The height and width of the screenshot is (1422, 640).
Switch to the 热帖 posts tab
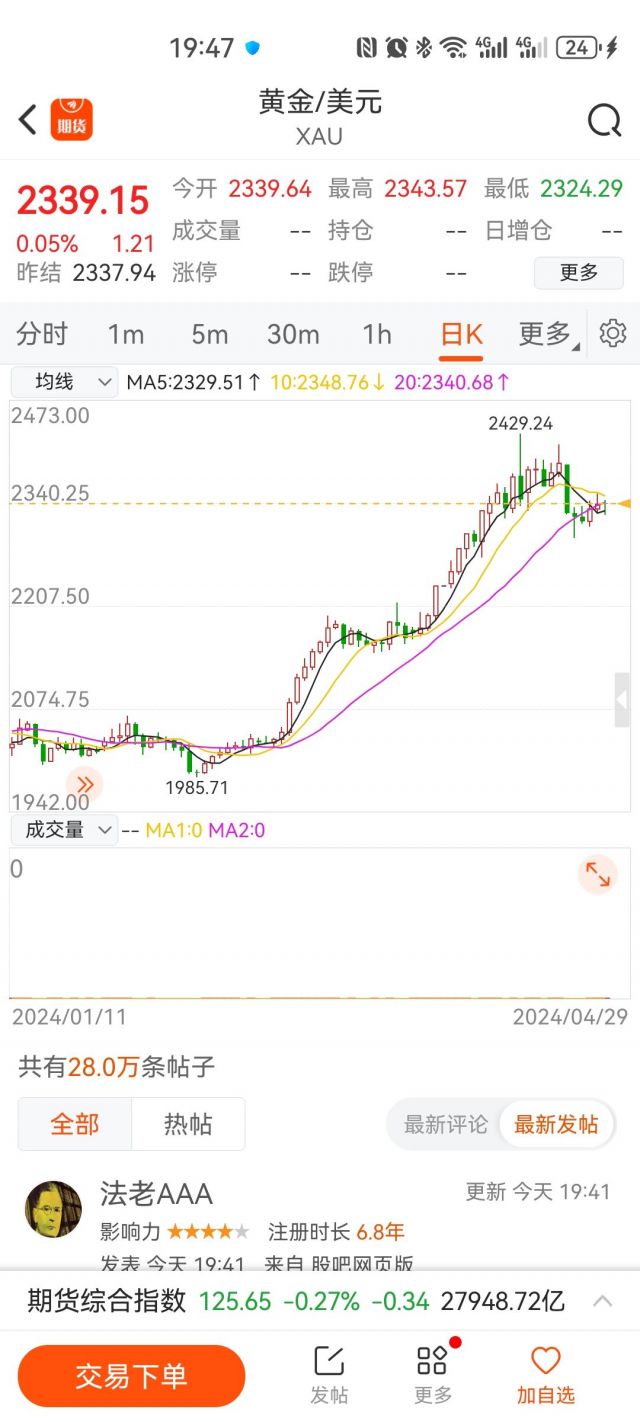[188, 1124]
